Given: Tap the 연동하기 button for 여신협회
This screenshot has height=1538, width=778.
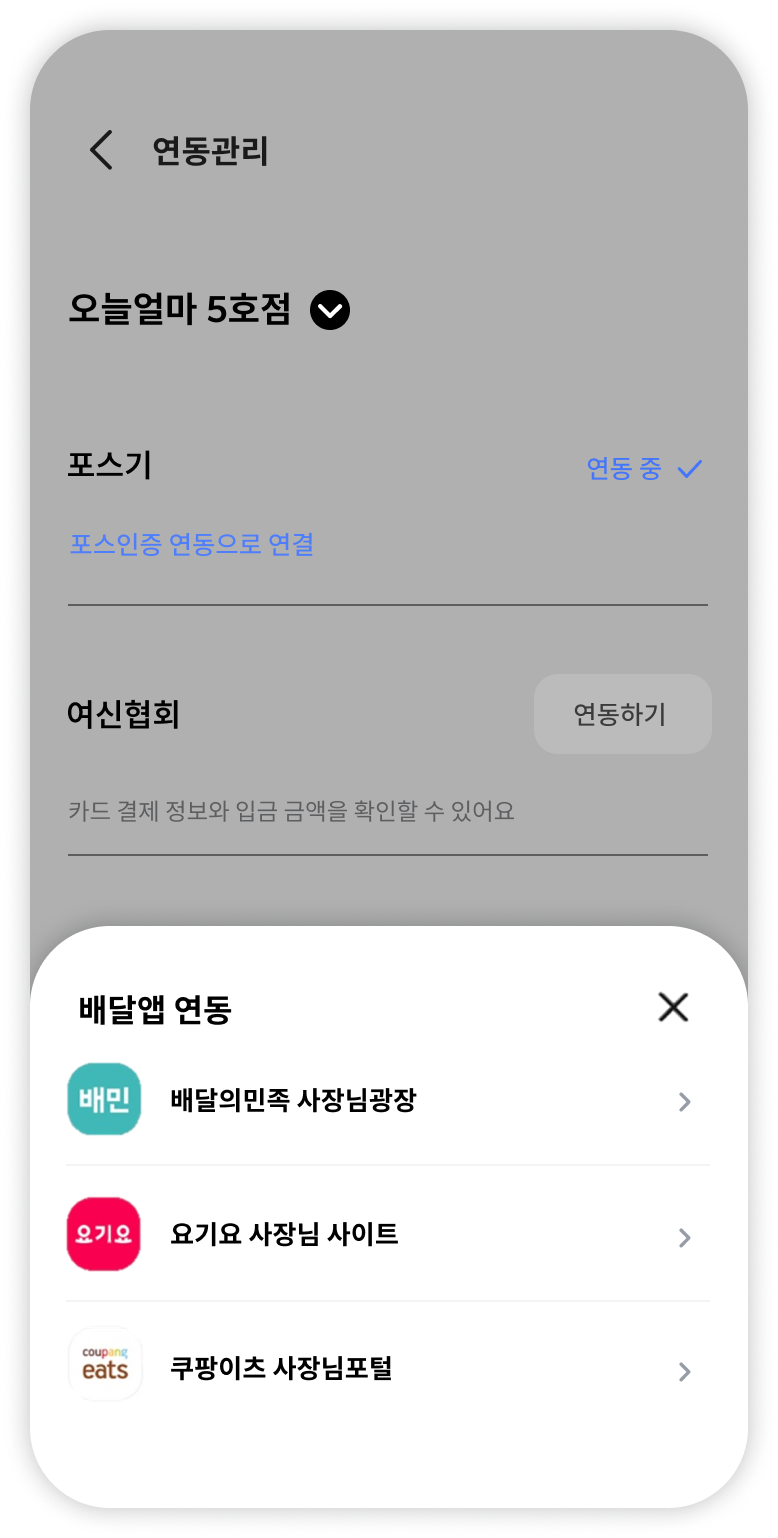Looking at the screenshot, I should tap(621, 714).
